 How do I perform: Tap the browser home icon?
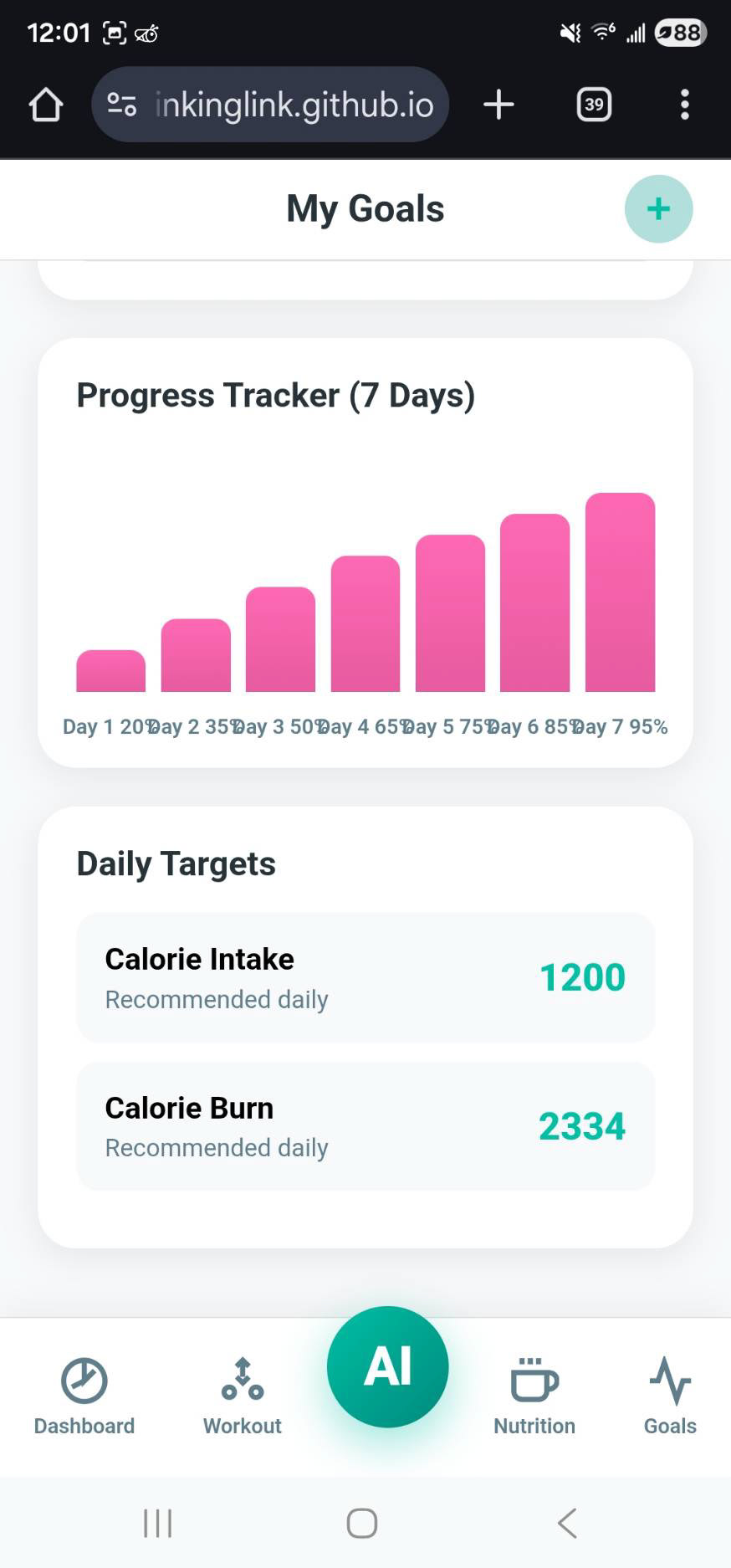coord(46,105)
